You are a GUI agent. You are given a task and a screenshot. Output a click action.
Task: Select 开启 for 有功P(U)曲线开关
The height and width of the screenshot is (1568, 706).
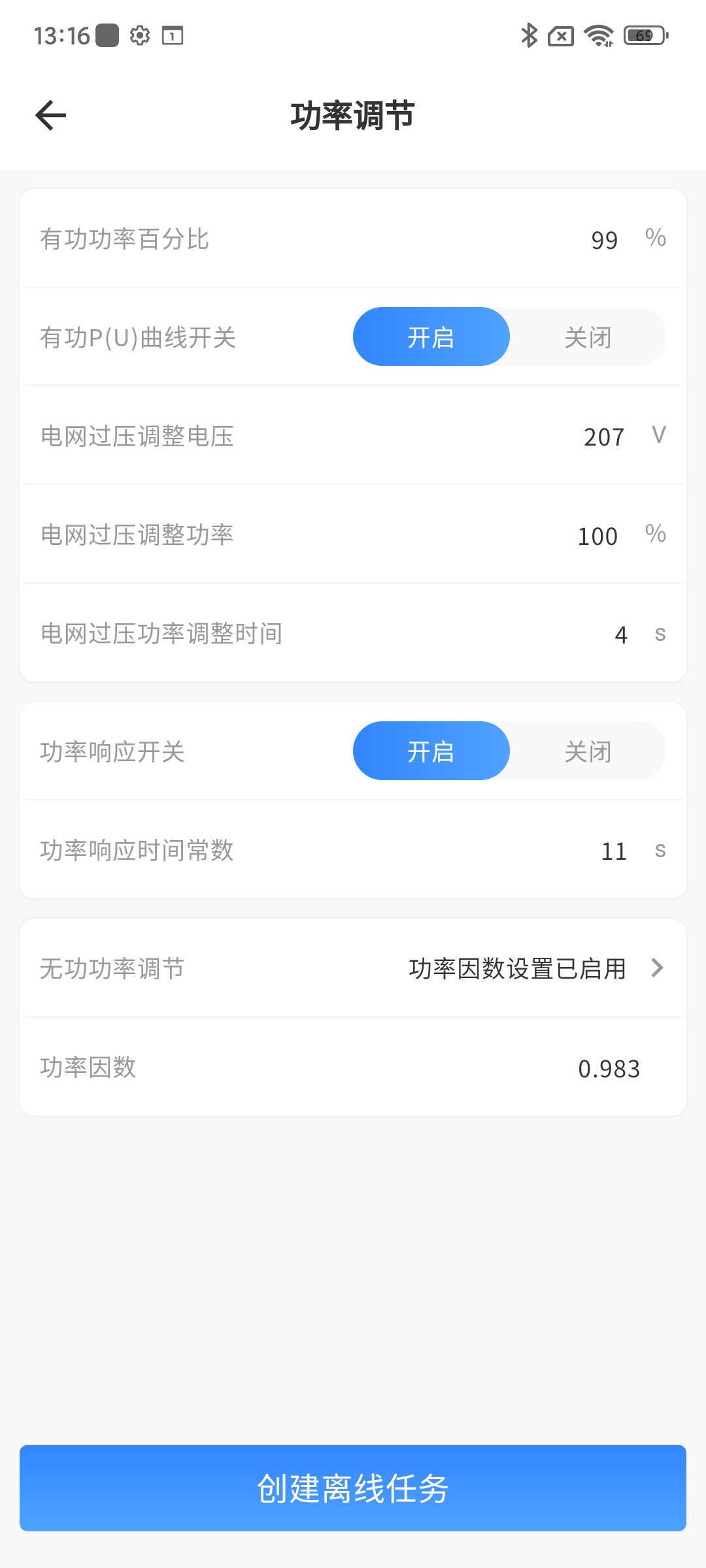[431, 337]
